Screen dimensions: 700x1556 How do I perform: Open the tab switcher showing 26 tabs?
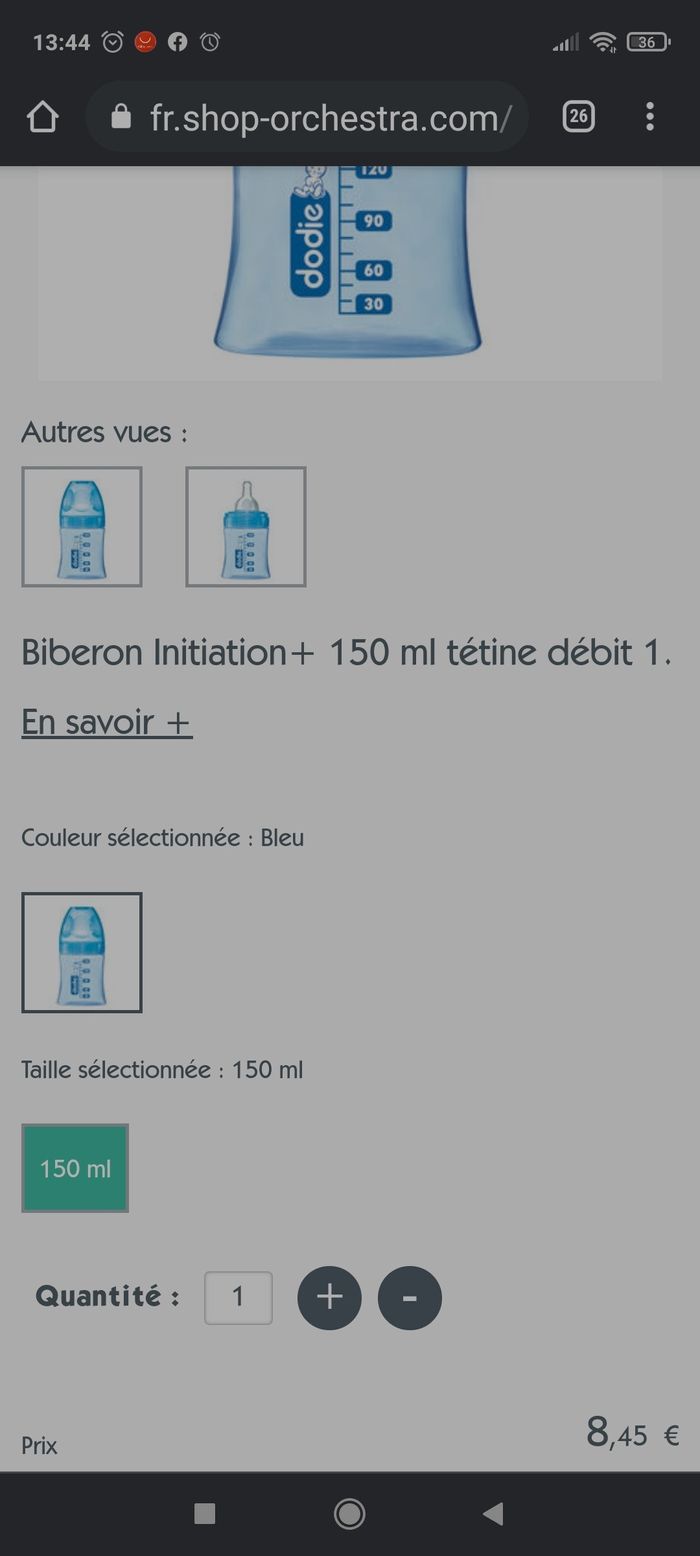point(578,117)
